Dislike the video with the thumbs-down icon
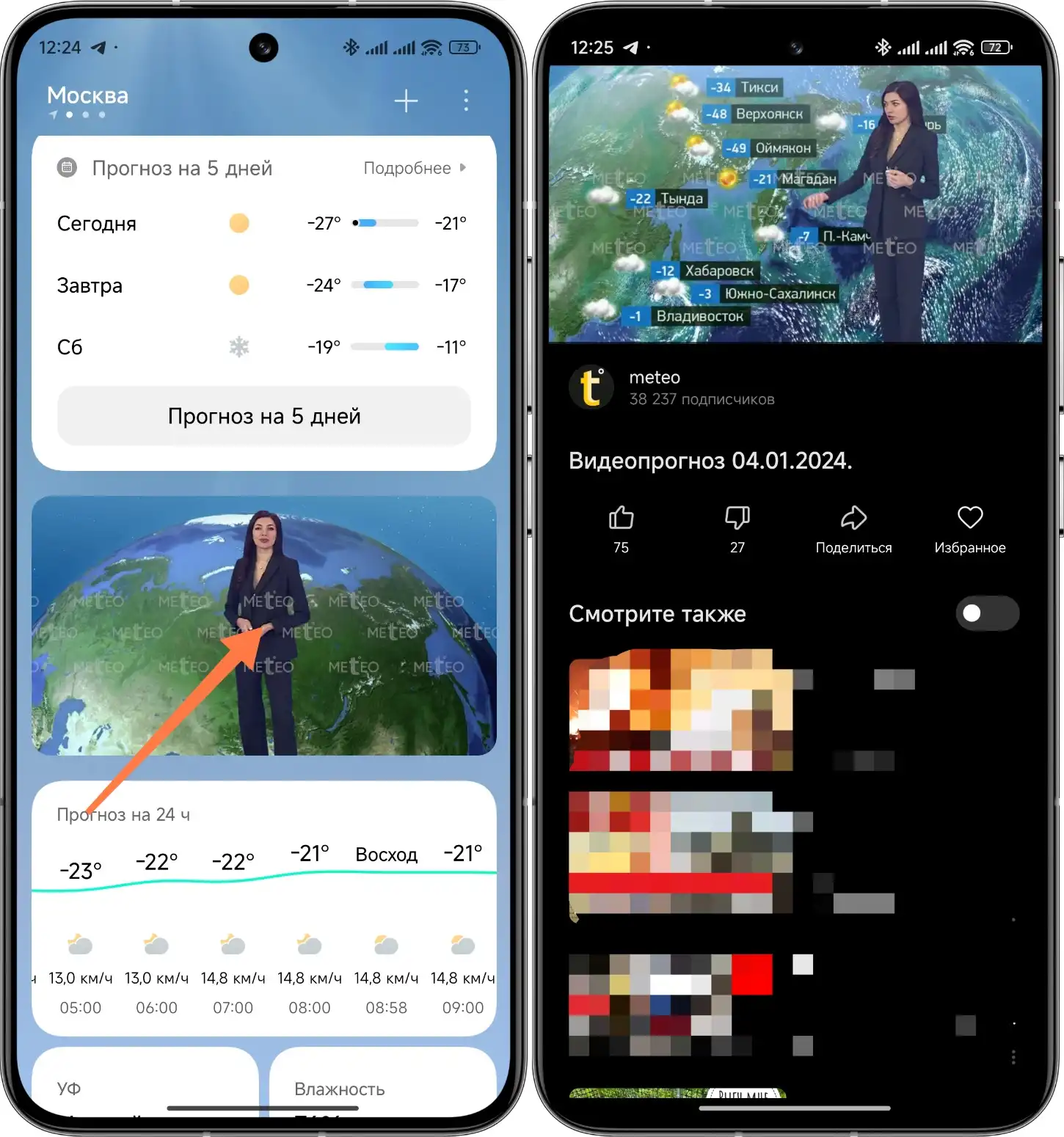The height and width of the screenshot is (1137, 1064). coord(737,528)
